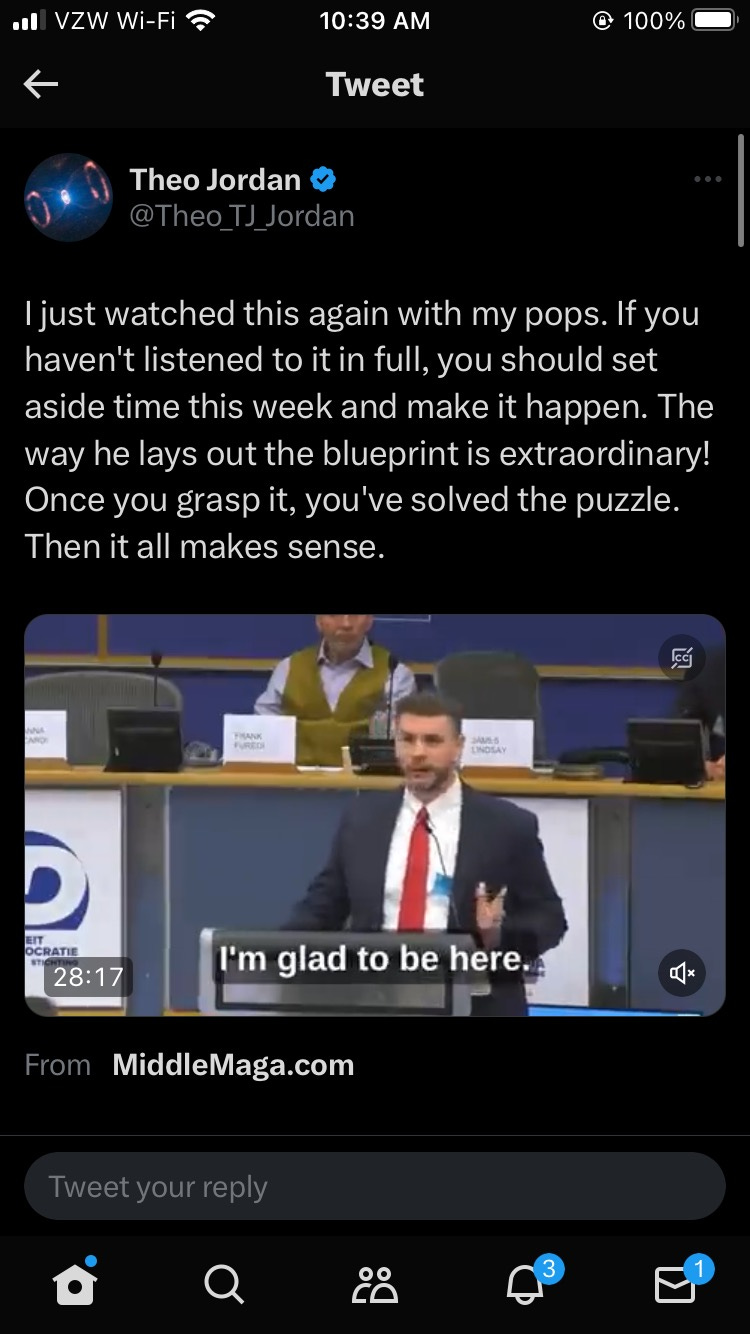Open the MiddleMaga.com source link
750x1334 pixels.
pyautogui.click(x=233, y=1065)
